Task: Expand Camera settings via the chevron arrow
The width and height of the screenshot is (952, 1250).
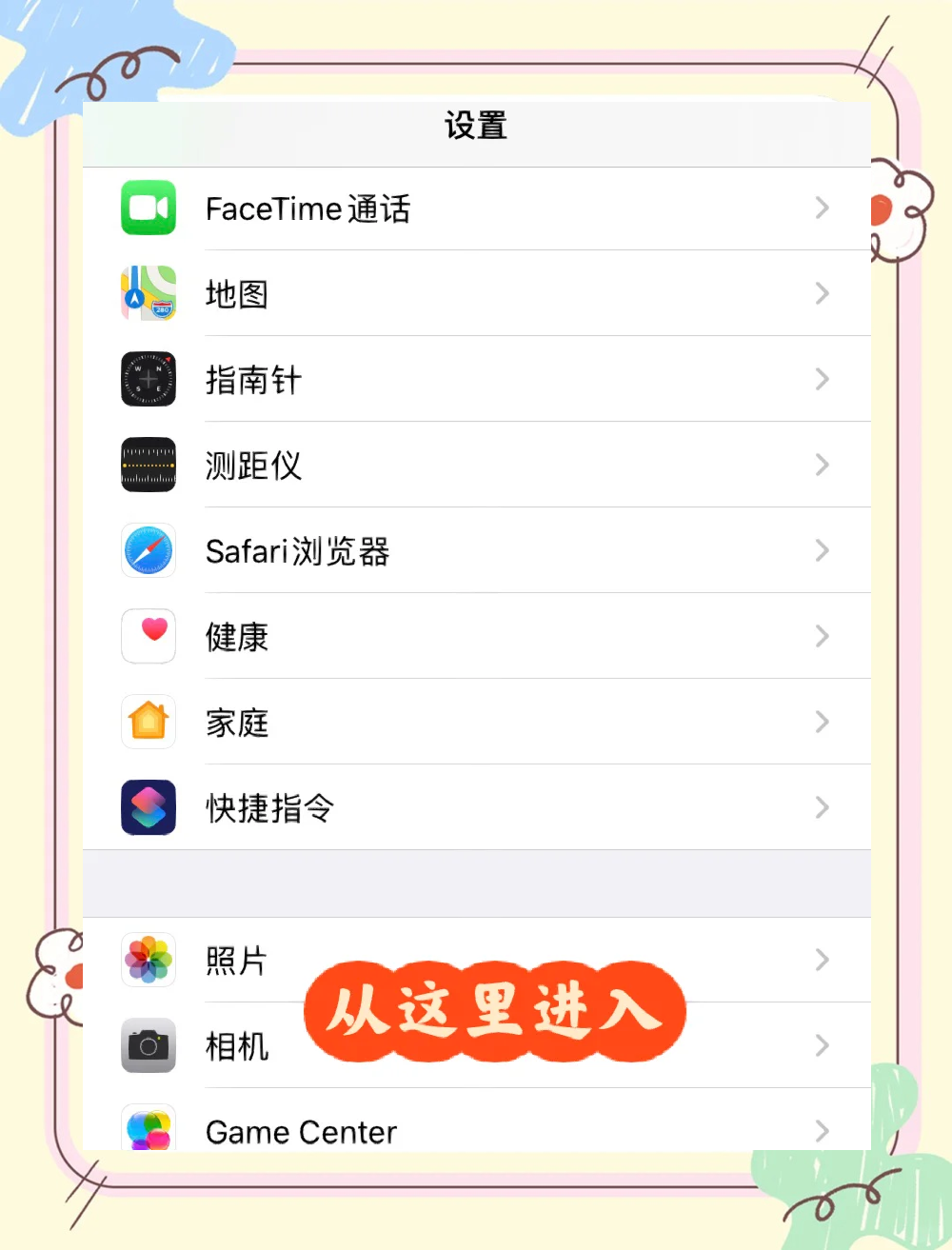Action: [822, 1045]
